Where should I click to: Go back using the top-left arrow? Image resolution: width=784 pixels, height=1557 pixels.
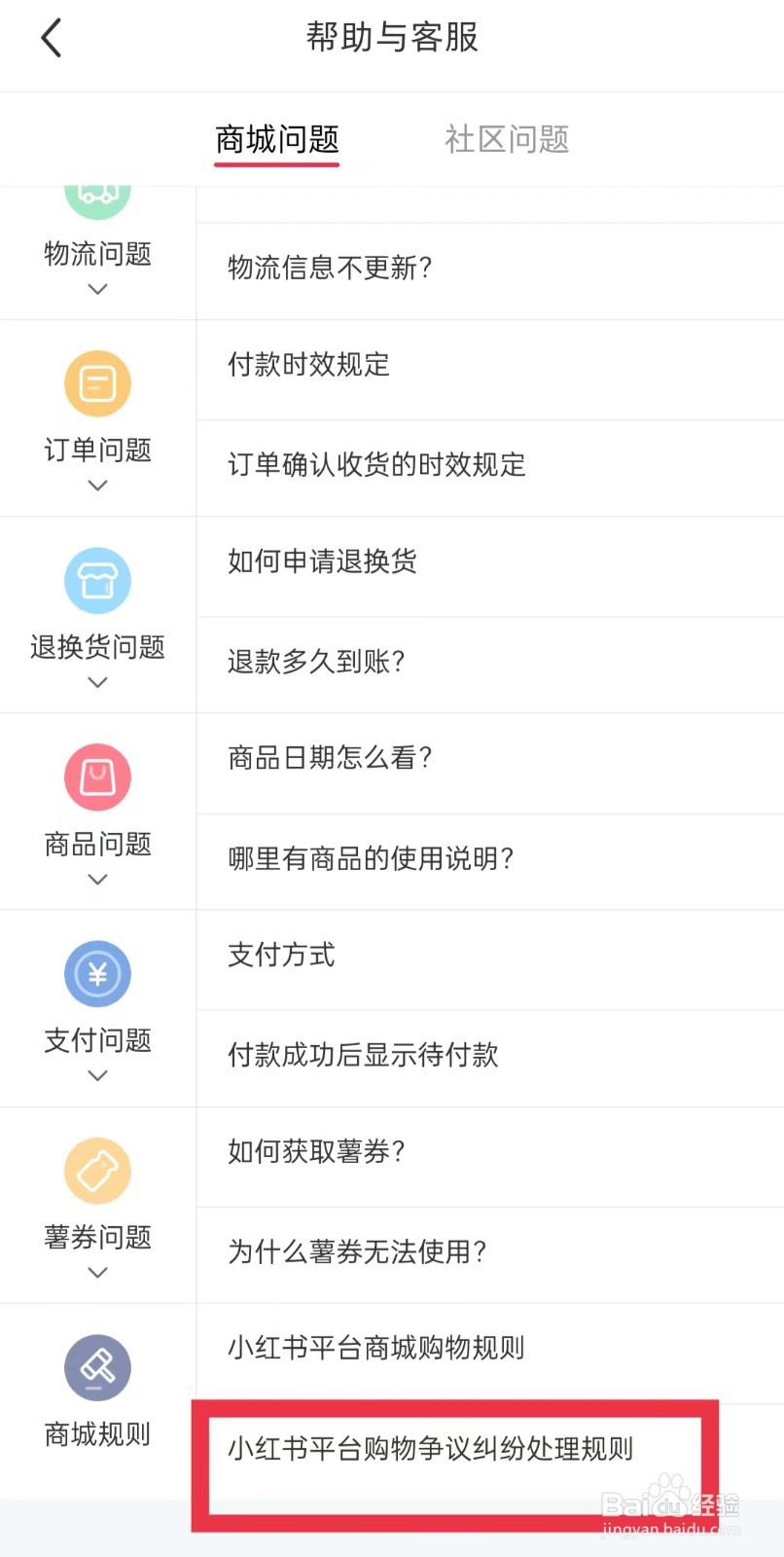[52, 39]
